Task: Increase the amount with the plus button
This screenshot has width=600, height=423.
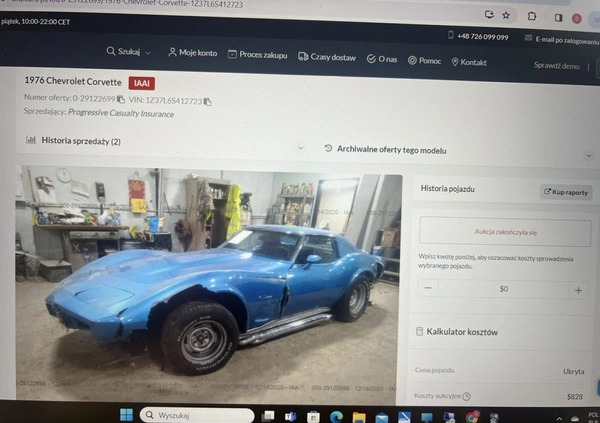Action: (578, 290)
